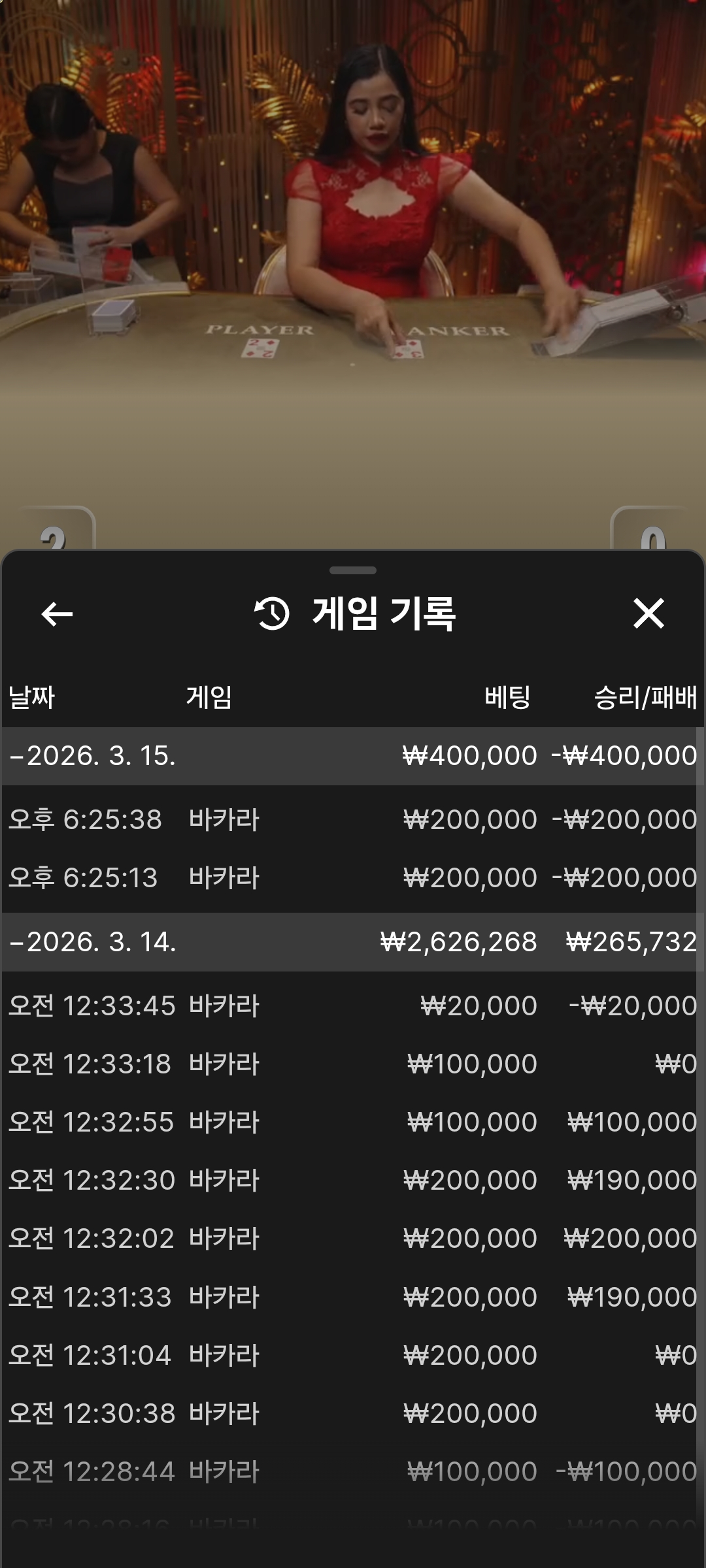Viewport: 706px width, 1568px height.
Task: Select the 오전 12:32:30 baccarat entry
Action: pyautogui.click(x=353, y=1180)
